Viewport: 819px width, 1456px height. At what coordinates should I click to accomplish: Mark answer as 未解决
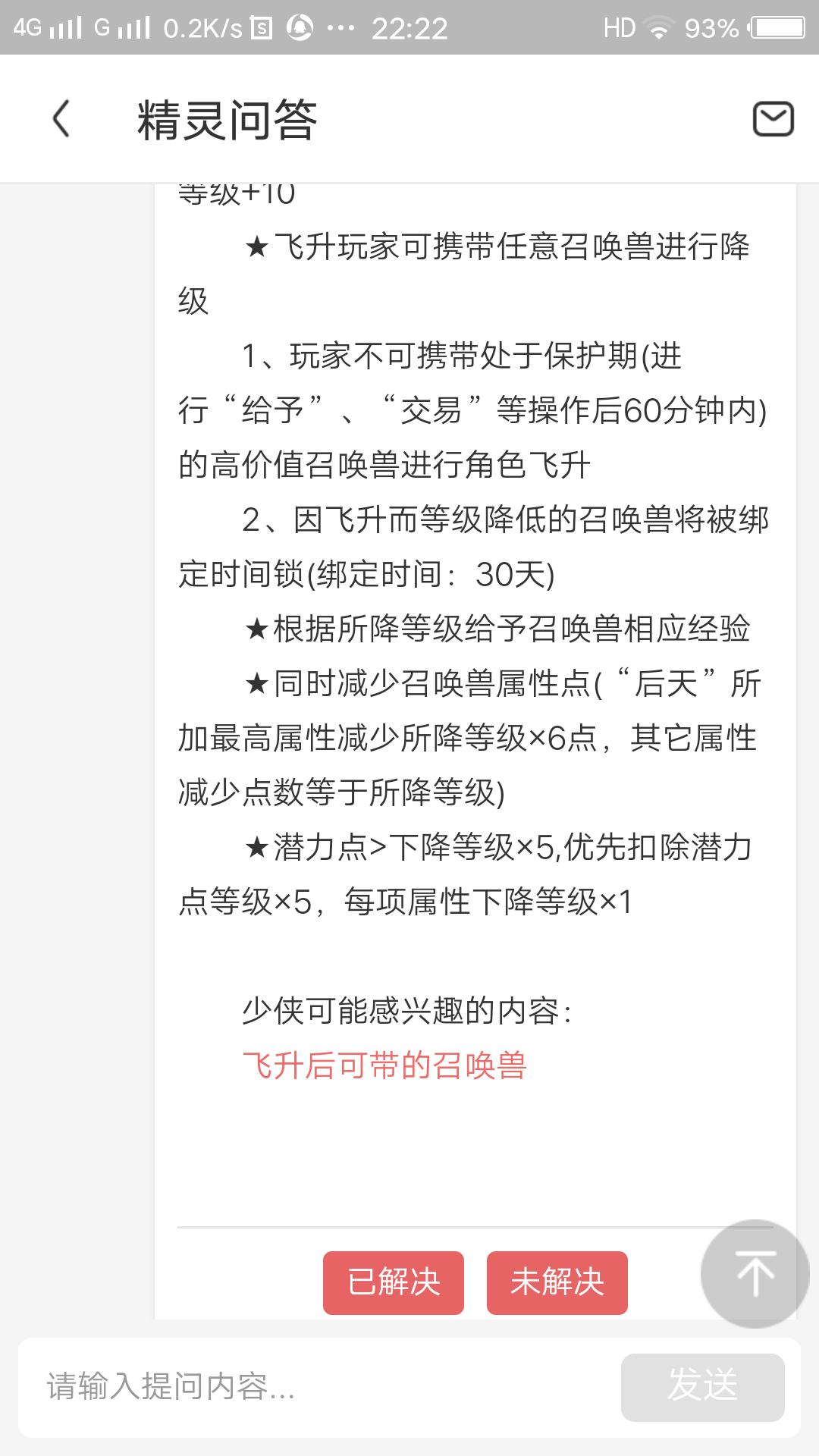pos(557,1282)
